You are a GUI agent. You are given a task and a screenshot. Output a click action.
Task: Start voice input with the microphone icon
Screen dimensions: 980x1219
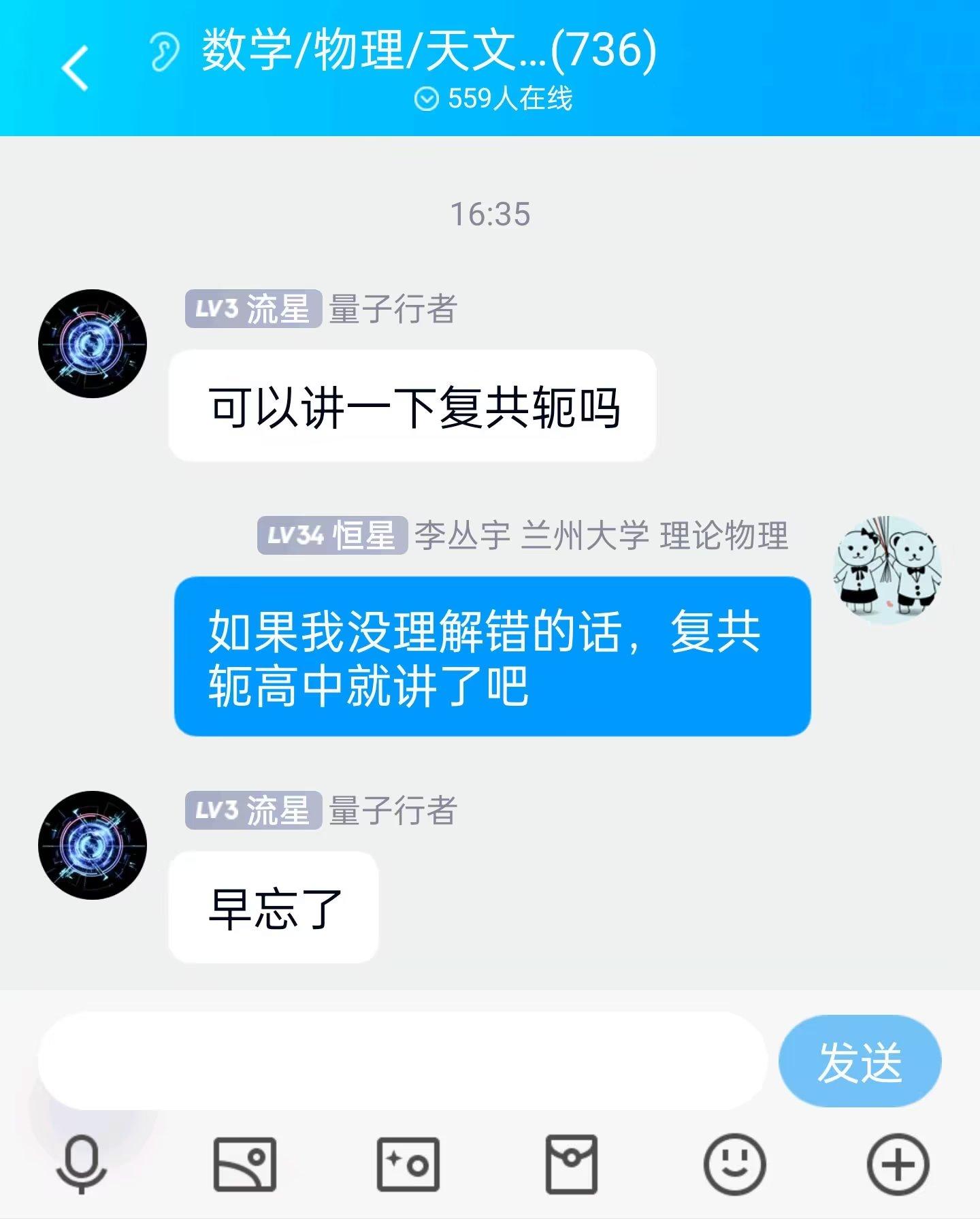81,1164
